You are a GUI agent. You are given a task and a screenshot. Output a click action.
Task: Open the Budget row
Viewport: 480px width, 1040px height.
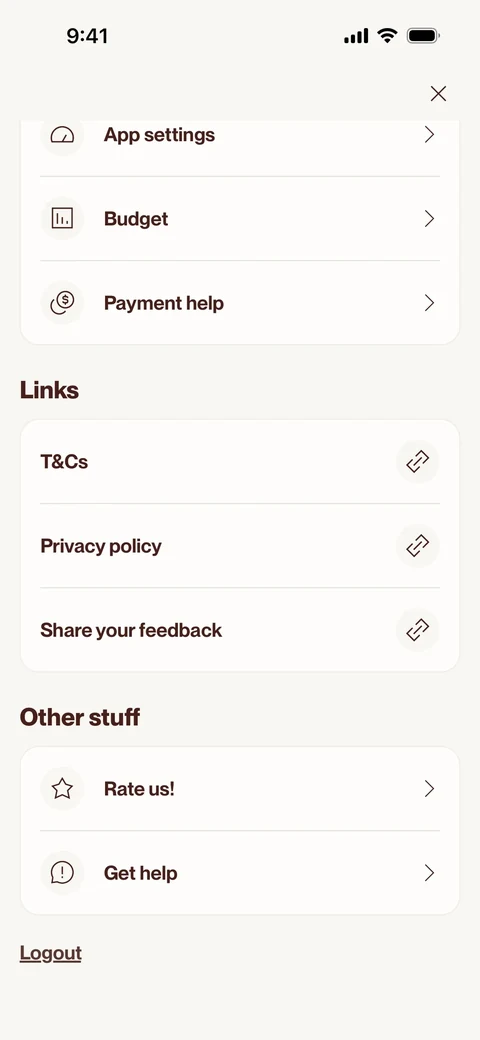coord(240,219)
